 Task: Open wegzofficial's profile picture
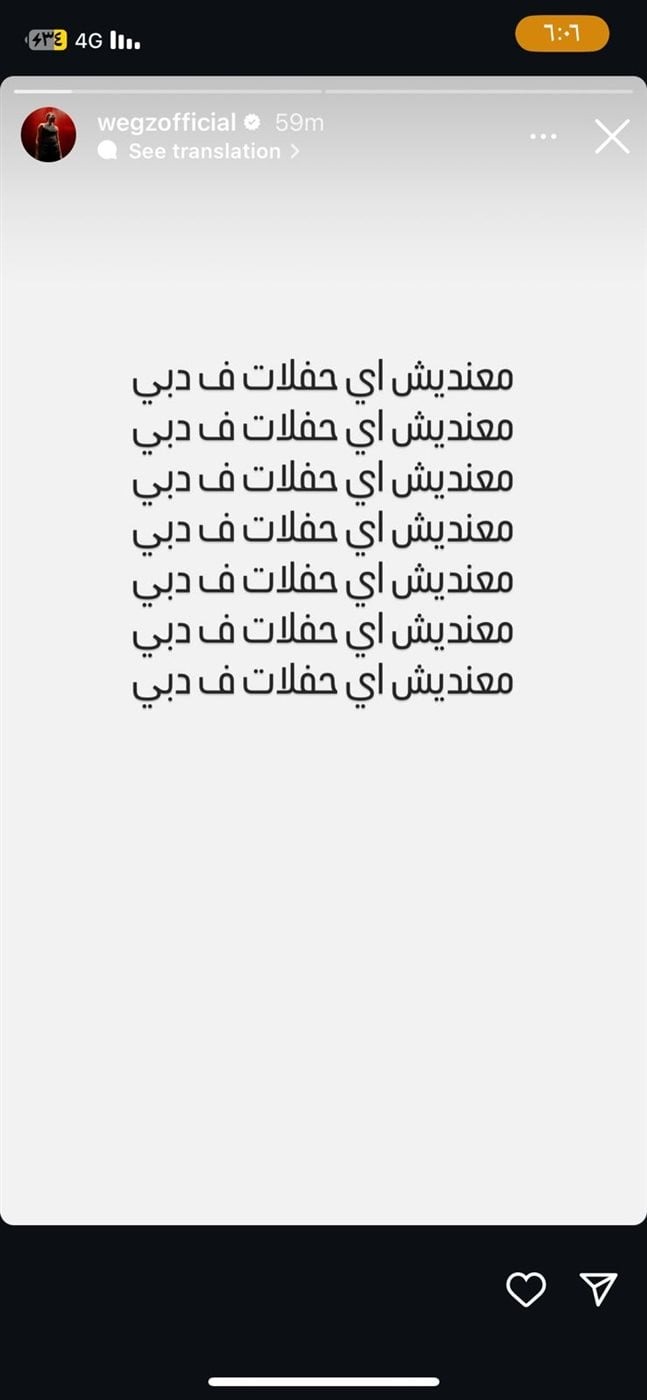48,135
